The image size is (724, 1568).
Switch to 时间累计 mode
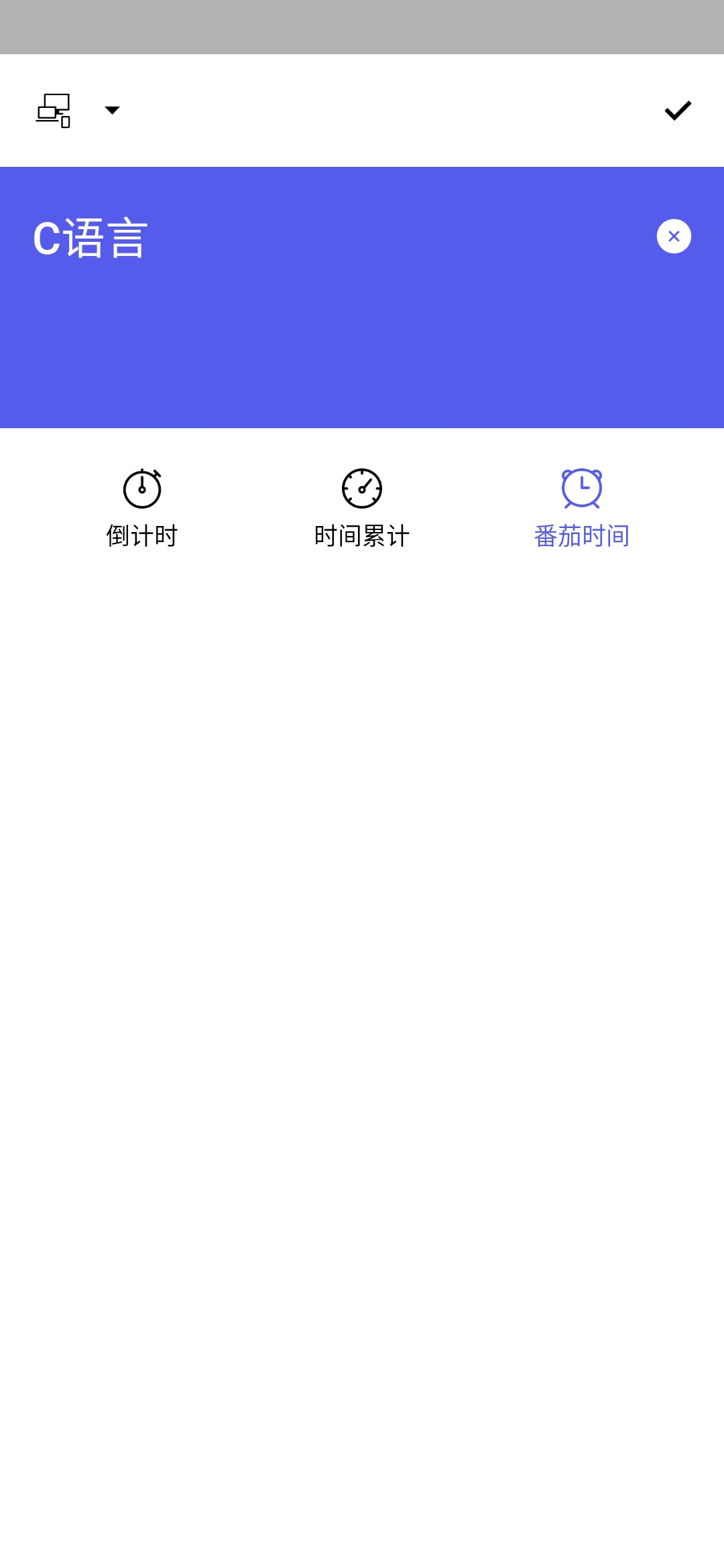point(362,509)
